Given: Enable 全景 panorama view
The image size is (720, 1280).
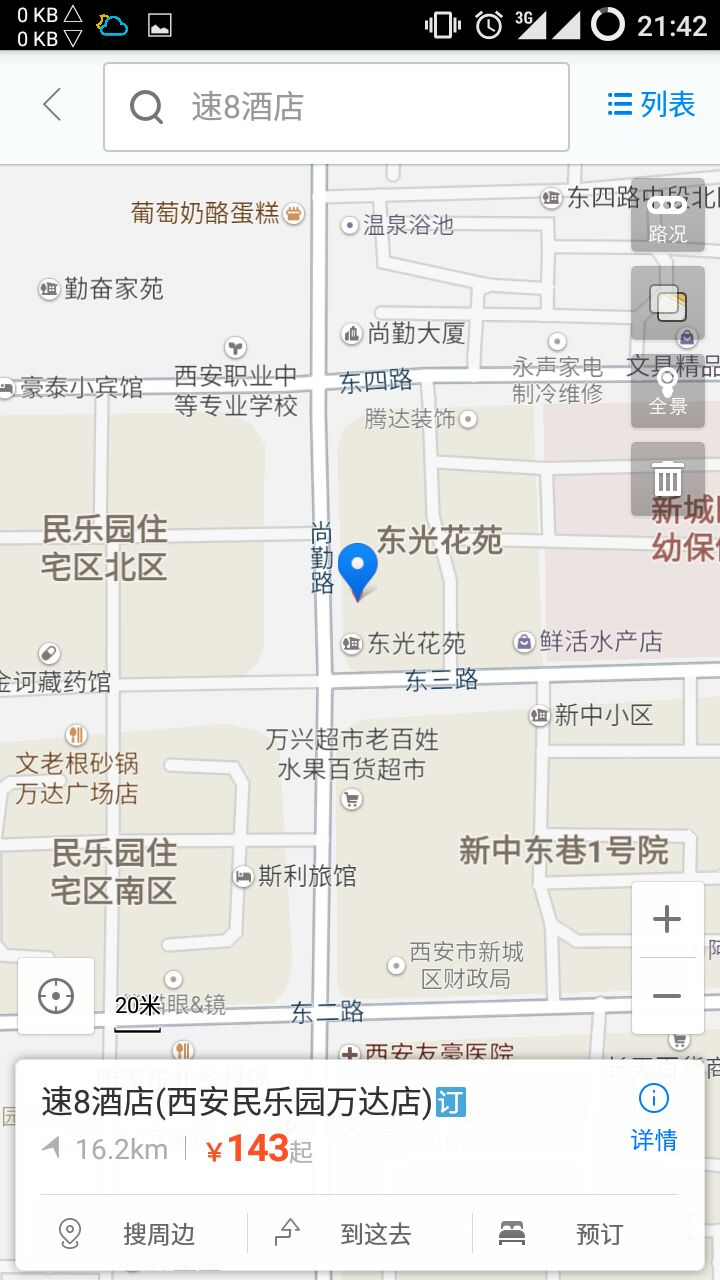Looking at the screenshot, I should tap(667, 391).
